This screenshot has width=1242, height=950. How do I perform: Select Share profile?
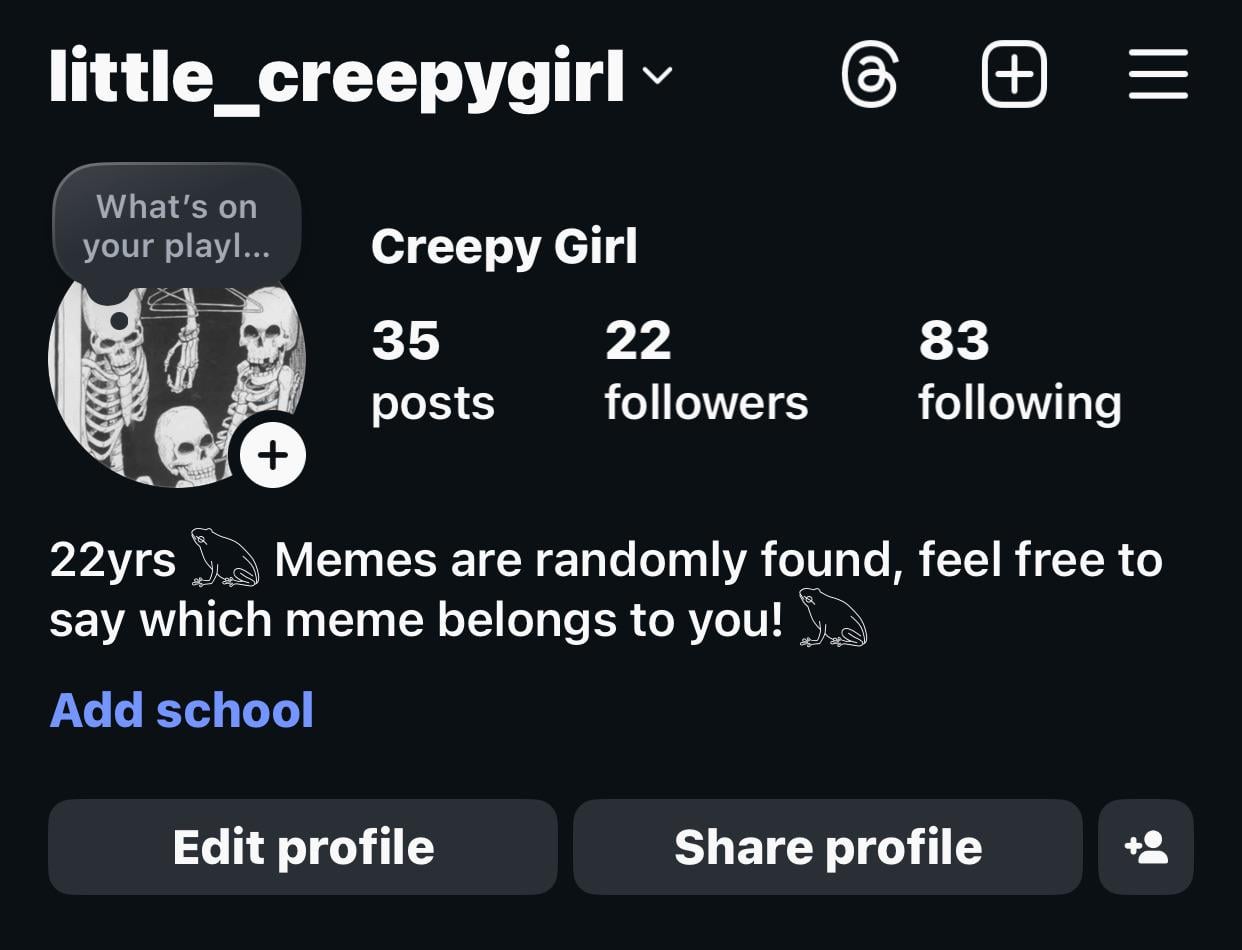click(828, 847)
